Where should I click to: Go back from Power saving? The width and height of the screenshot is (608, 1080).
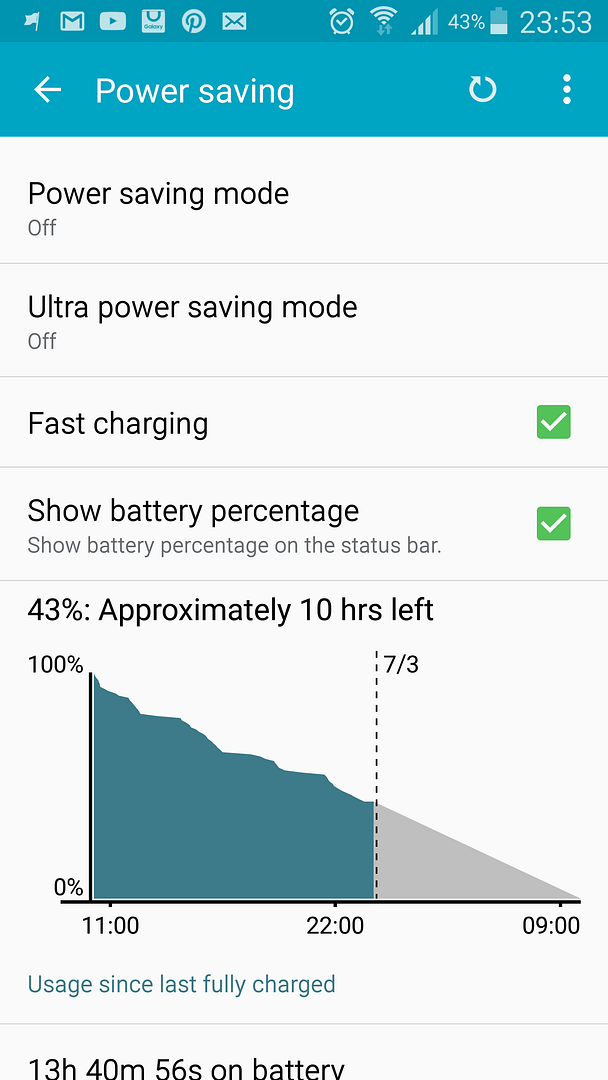48,90
